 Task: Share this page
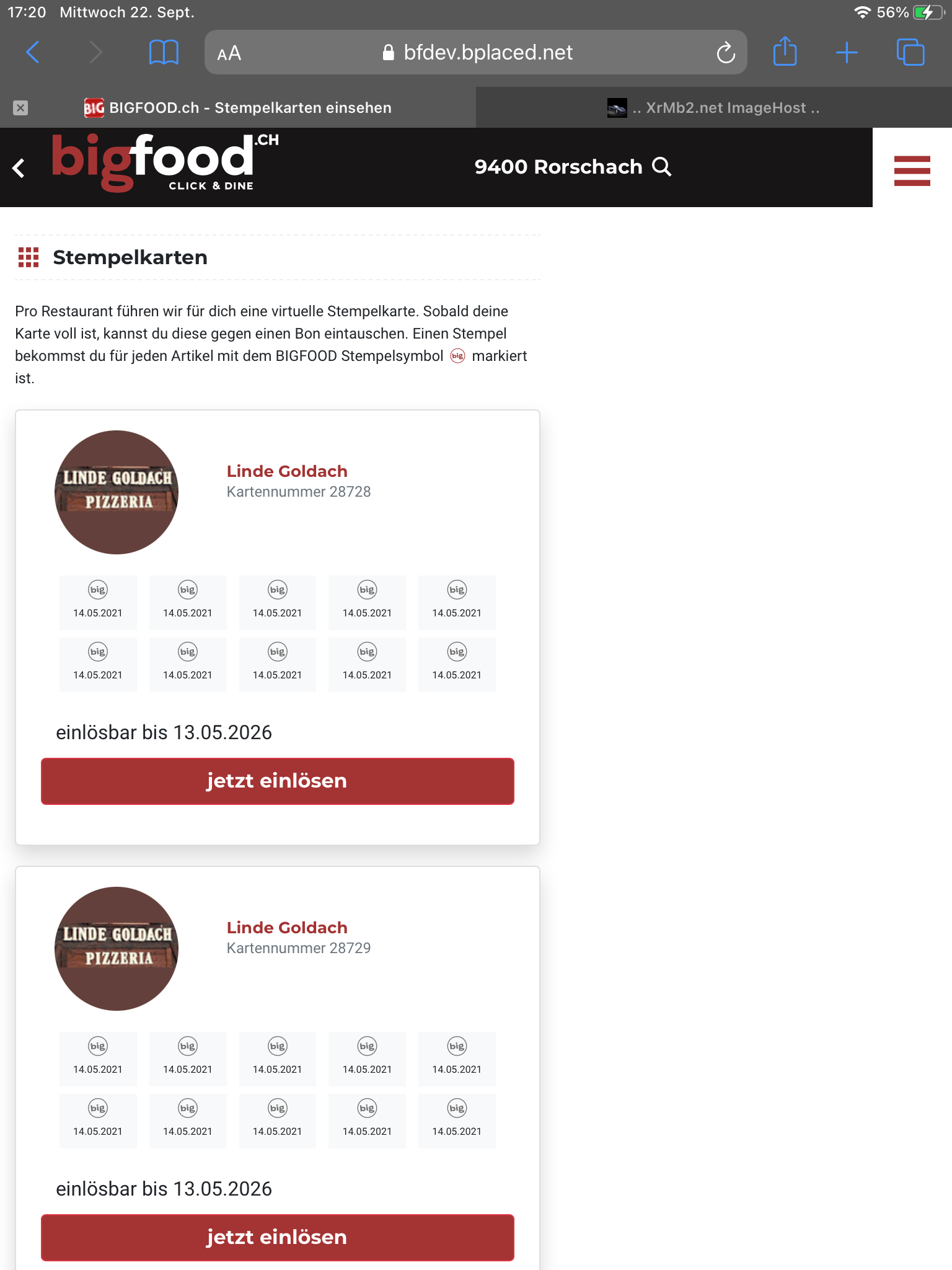pos(785,51)
